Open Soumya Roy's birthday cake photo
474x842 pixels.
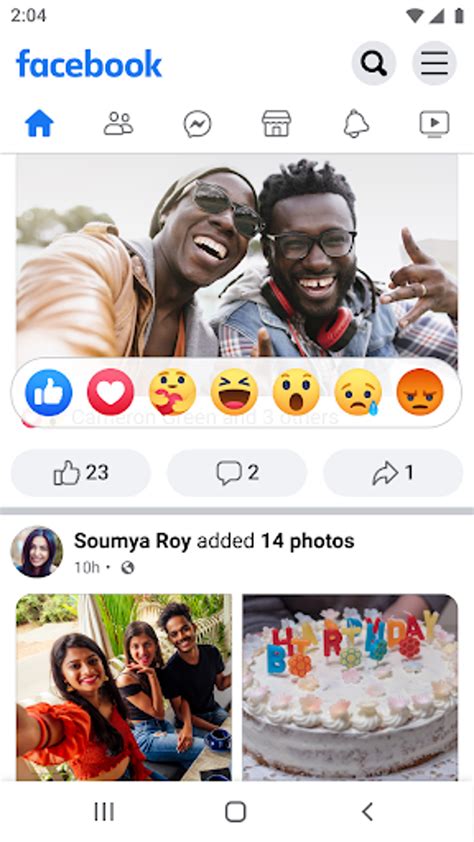point(350,687)
